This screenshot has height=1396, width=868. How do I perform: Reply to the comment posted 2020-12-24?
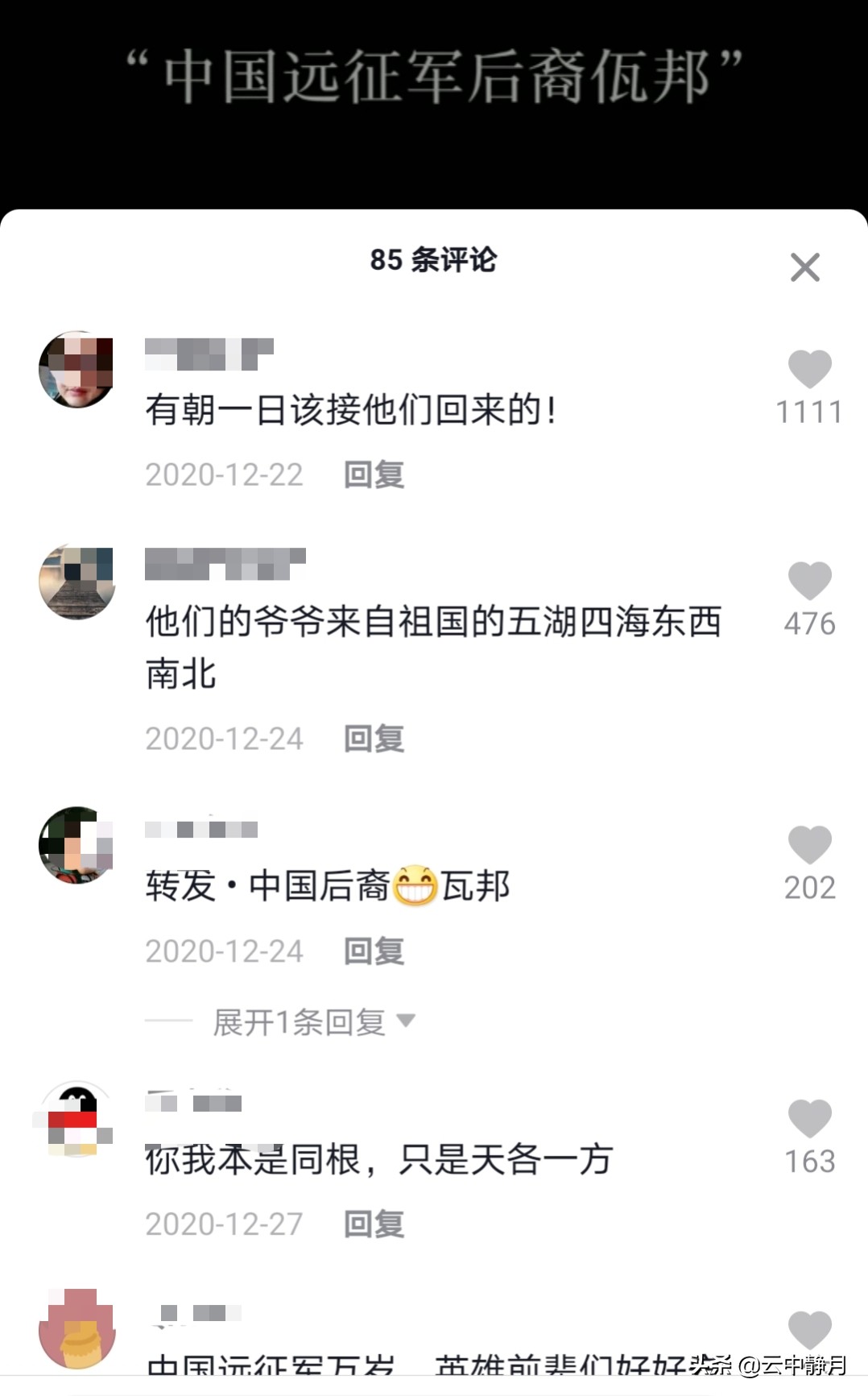click(371, 739)
